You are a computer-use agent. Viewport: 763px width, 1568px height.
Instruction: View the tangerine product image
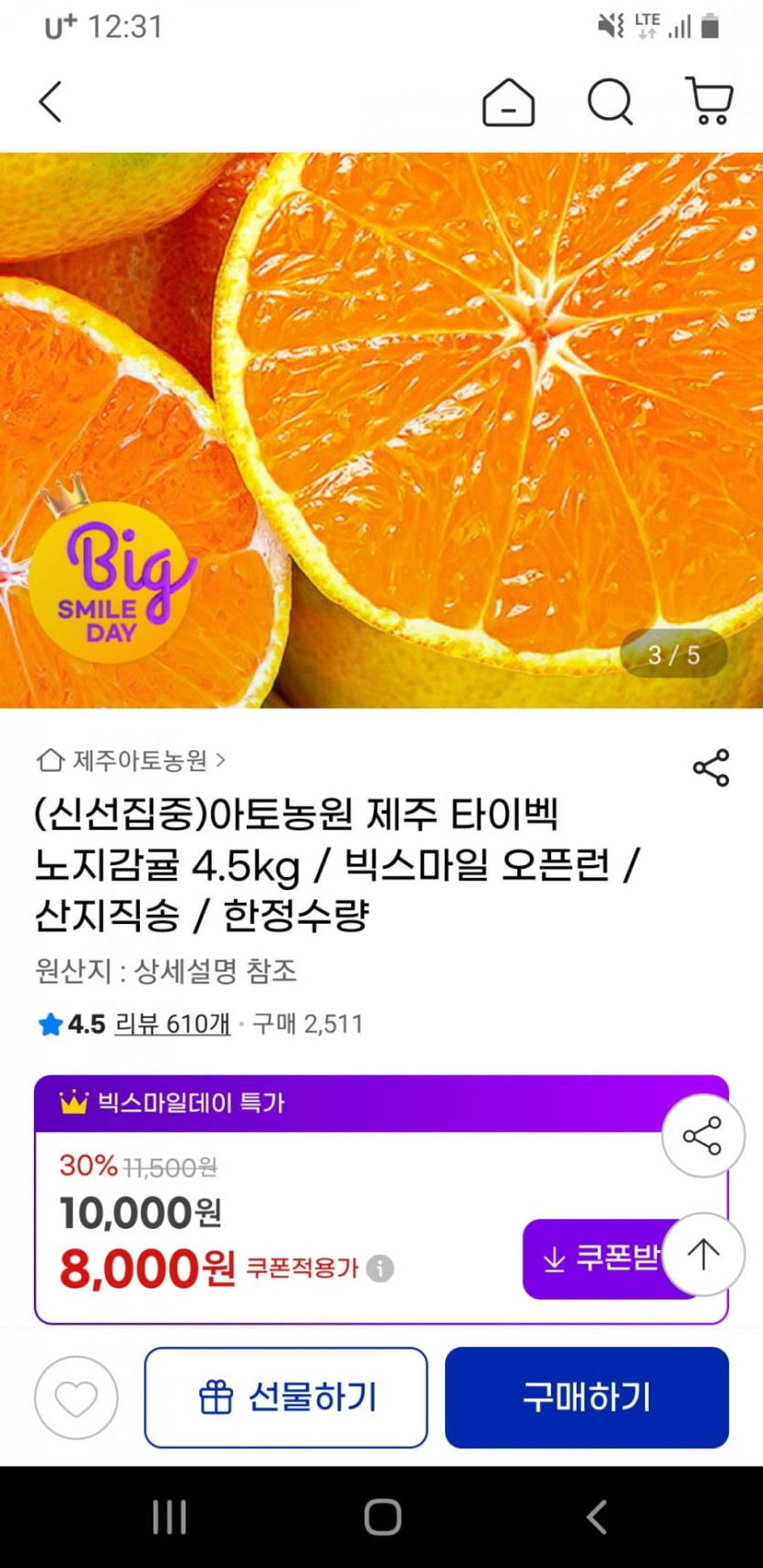(x=381, y=429)
